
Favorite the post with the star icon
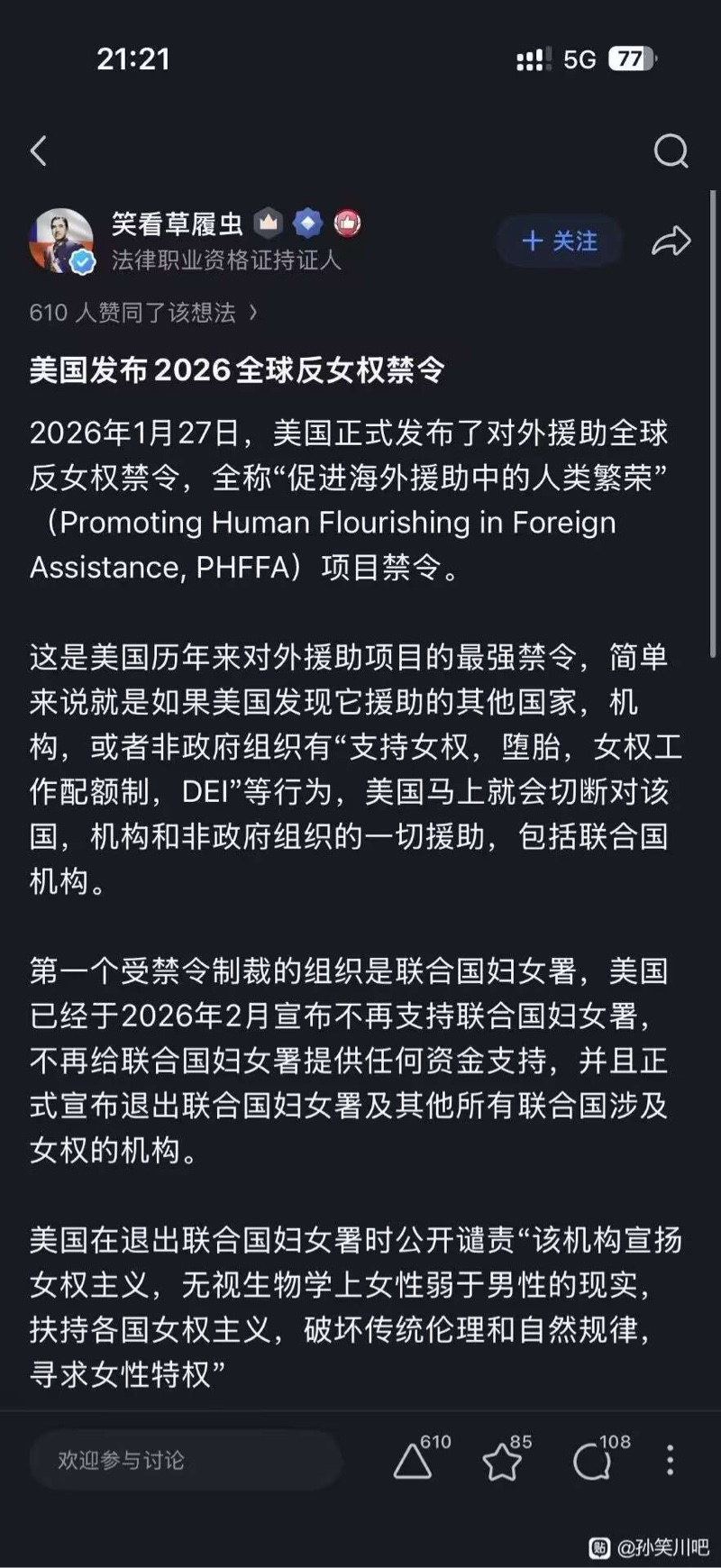pyautogui.click(x=503, y=1460)
